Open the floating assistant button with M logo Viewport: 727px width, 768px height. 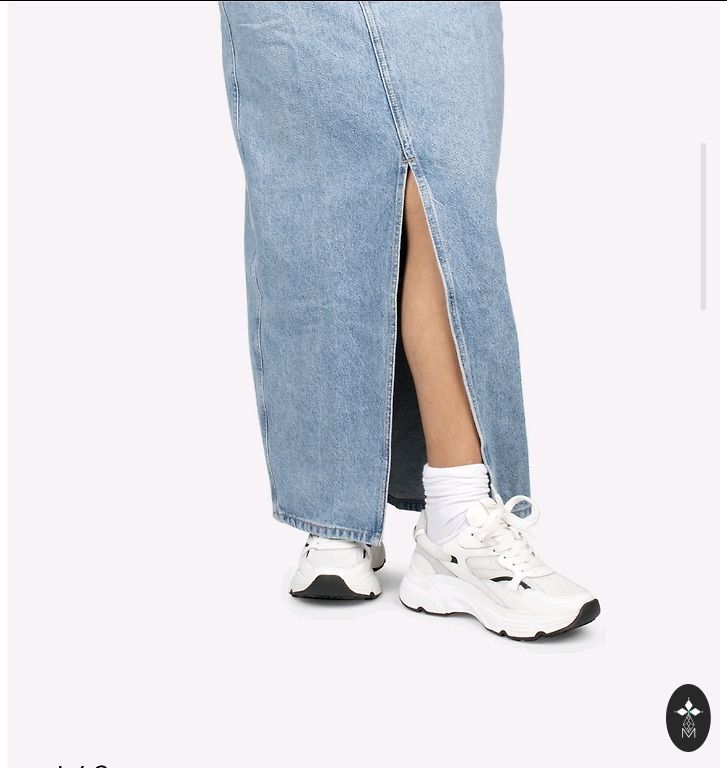tap(688, 718)
